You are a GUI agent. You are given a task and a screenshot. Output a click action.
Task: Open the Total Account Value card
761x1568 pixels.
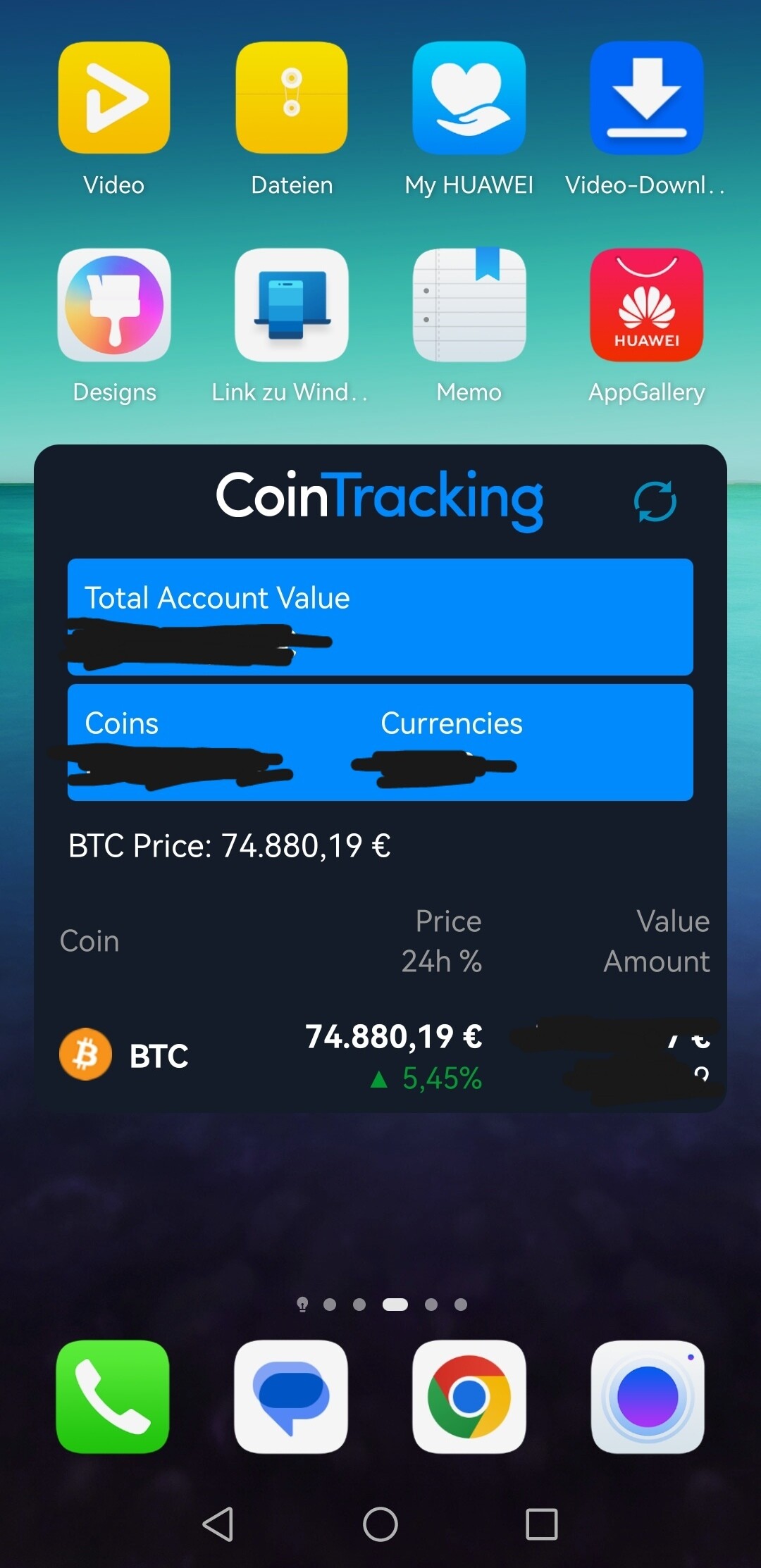[x=380, y=617]
